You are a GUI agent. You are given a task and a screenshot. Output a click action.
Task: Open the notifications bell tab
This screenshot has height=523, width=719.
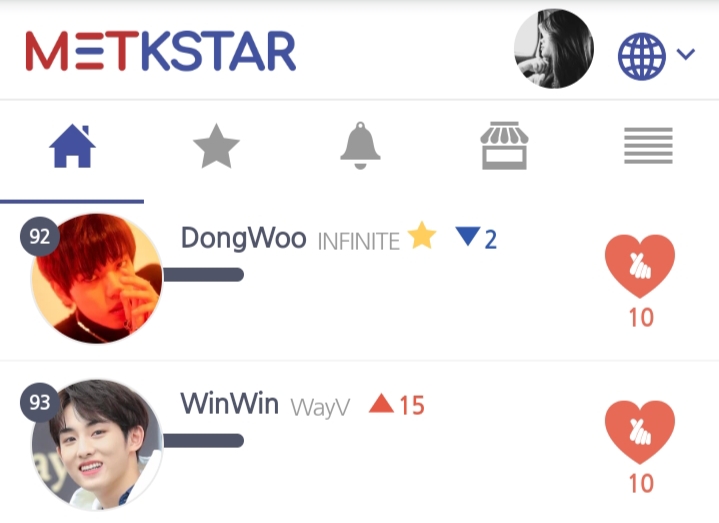point(360,149)
